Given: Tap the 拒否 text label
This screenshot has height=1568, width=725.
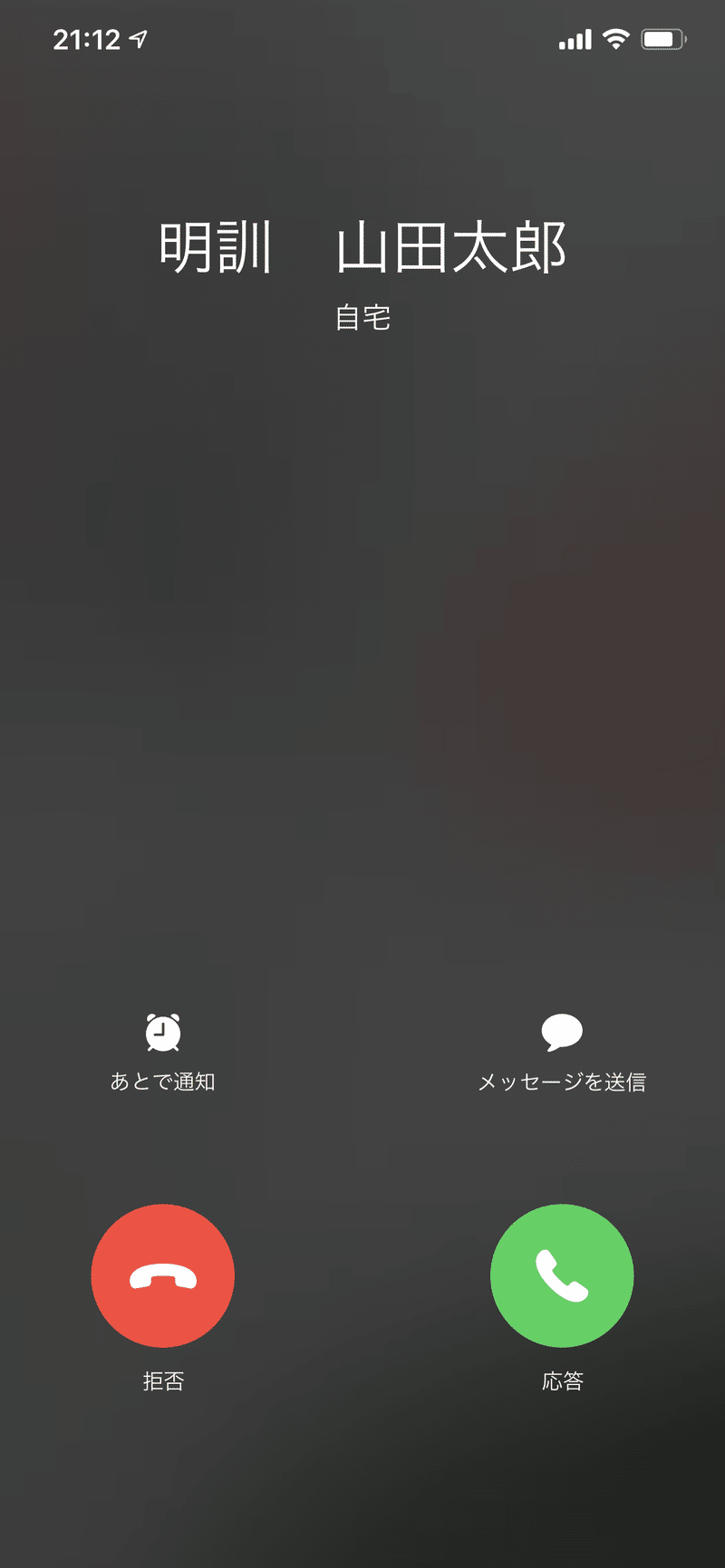Looking at the screenshot, I should [x=162, y=1380].
